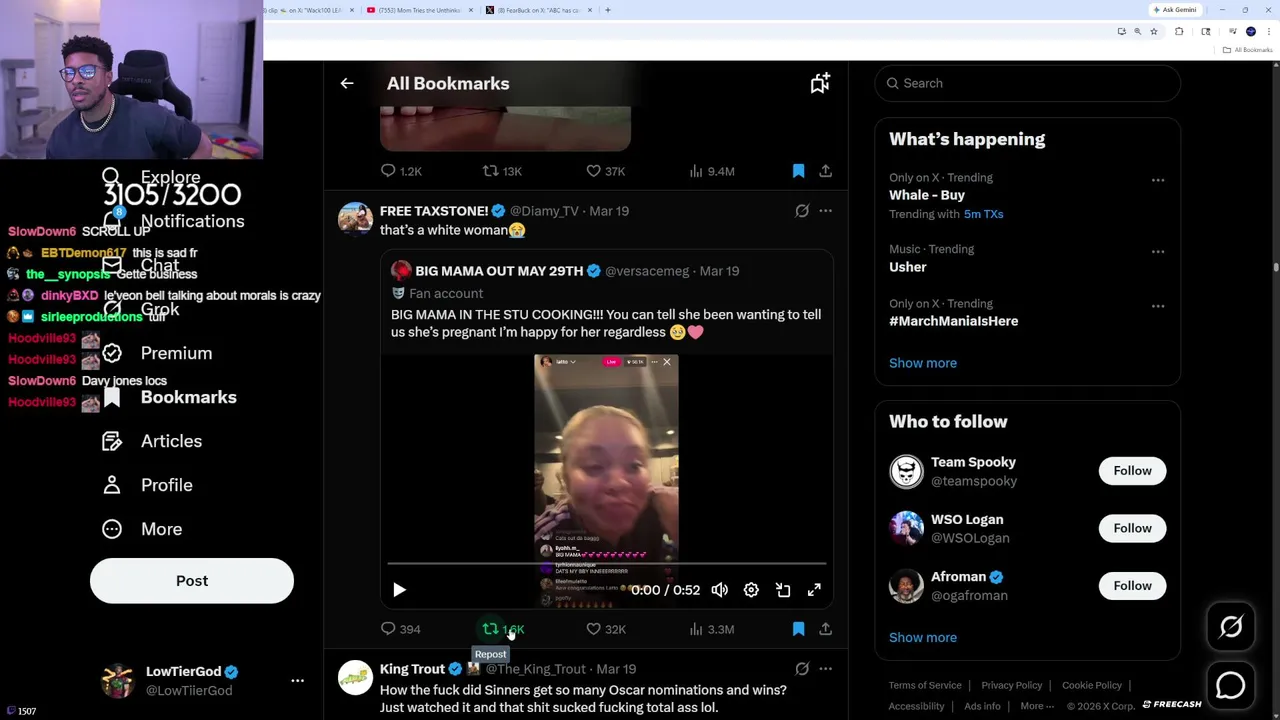Like the Diamy_TV post with 32K likes
The image size is (1280, 720).
pos(594,629)
